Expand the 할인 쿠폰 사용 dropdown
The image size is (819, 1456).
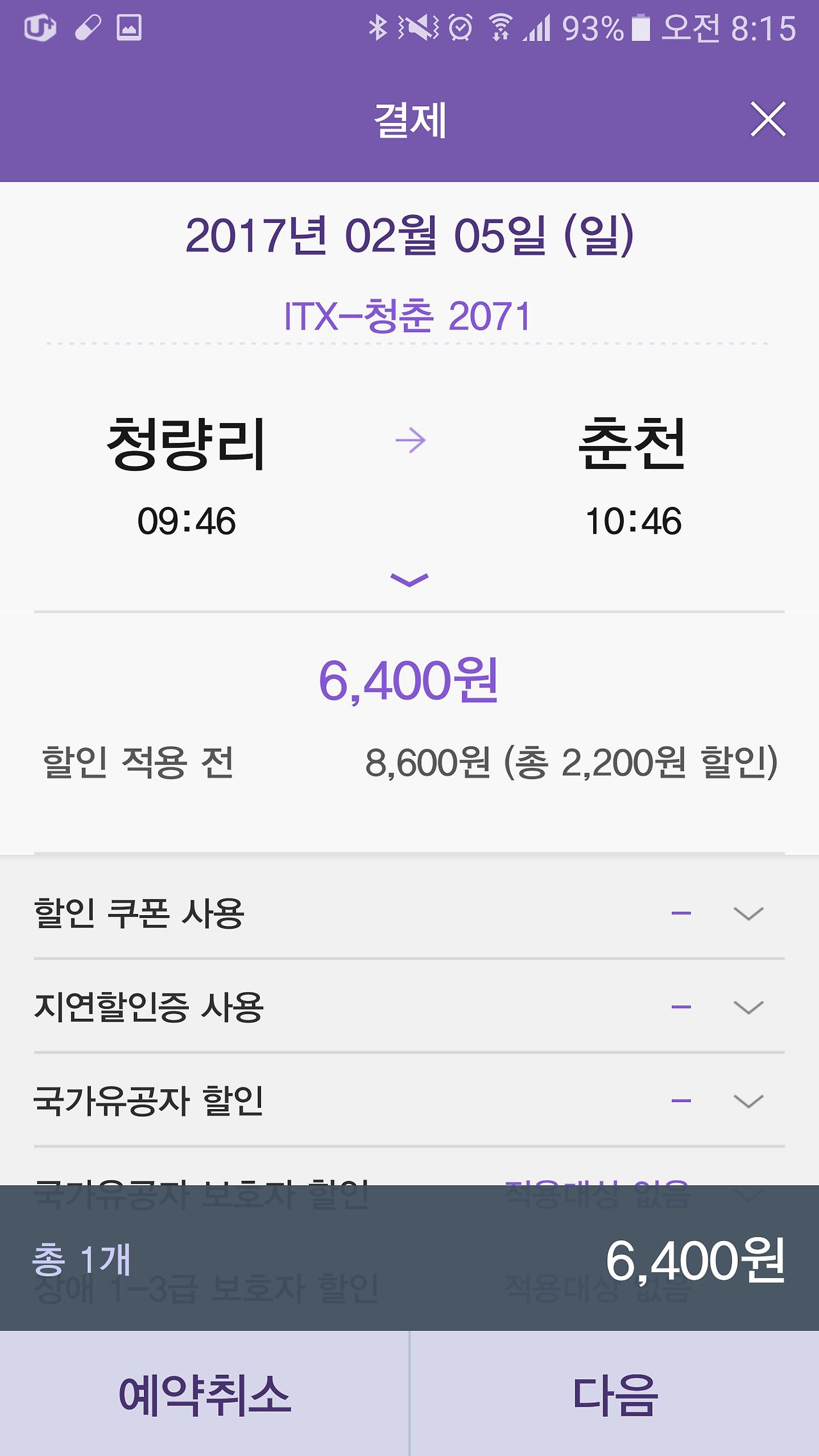click(x=748, y=913)
